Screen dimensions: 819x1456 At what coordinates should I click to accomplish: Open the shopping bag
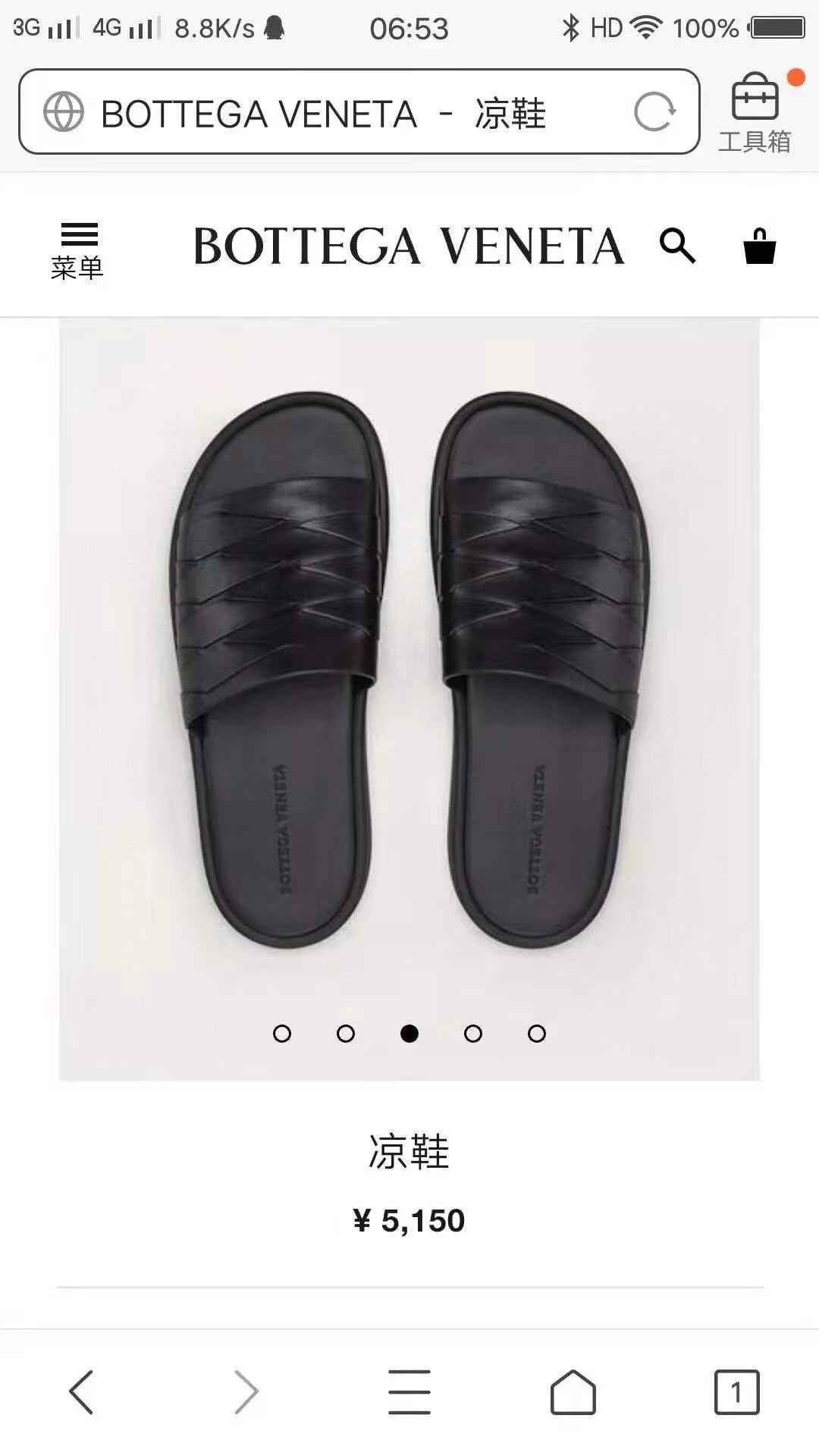coord(759,246)
